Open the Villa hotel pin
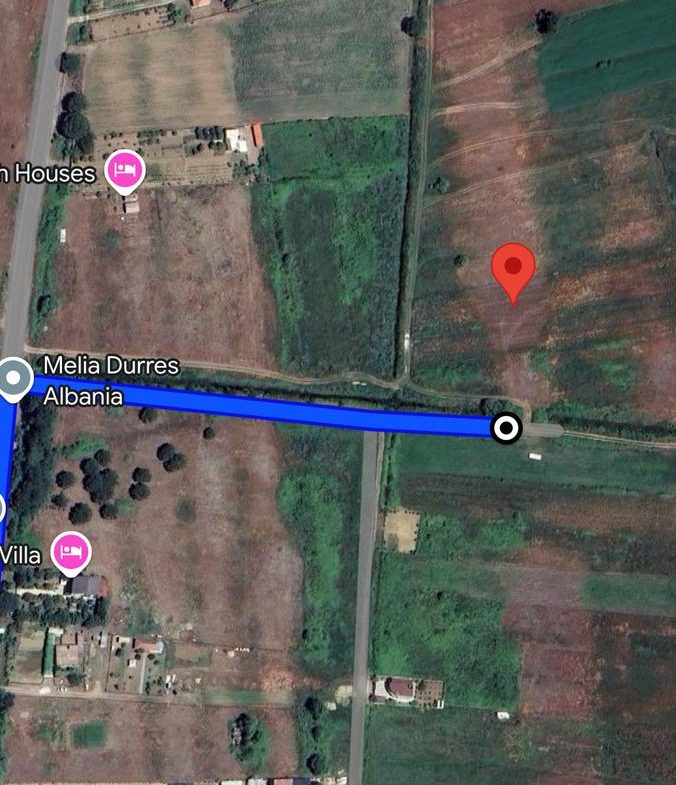The height and width of the screenshot is (785, 676). point(71,552)
